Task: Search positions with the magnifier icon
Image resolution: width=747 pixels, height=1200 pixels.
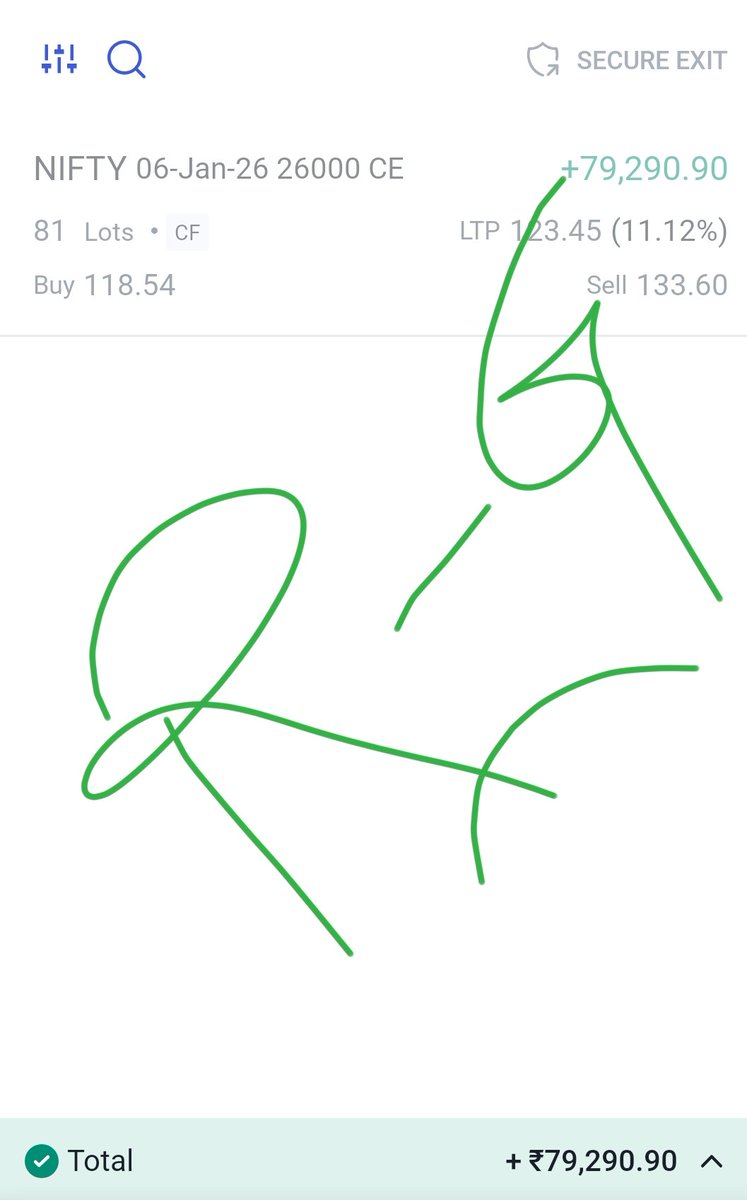Action: [x=126, y=60]
